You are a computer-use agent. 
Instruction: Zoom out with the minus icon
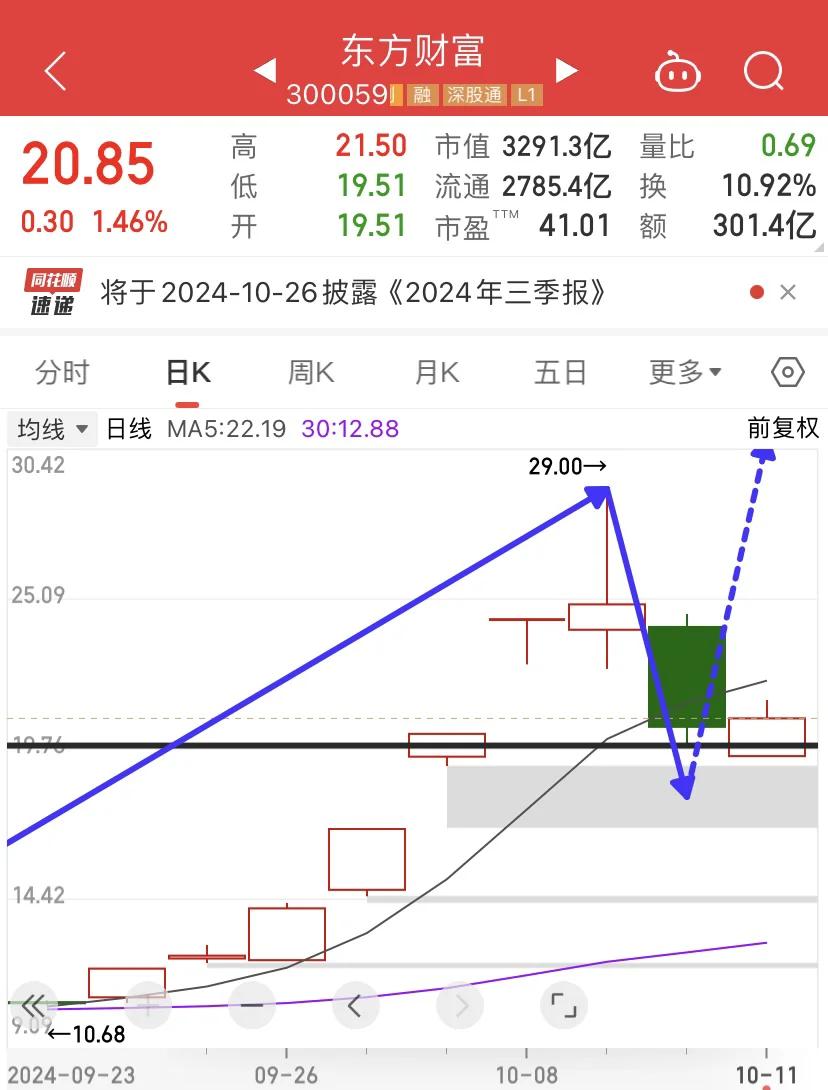[x=251, y=1005]
